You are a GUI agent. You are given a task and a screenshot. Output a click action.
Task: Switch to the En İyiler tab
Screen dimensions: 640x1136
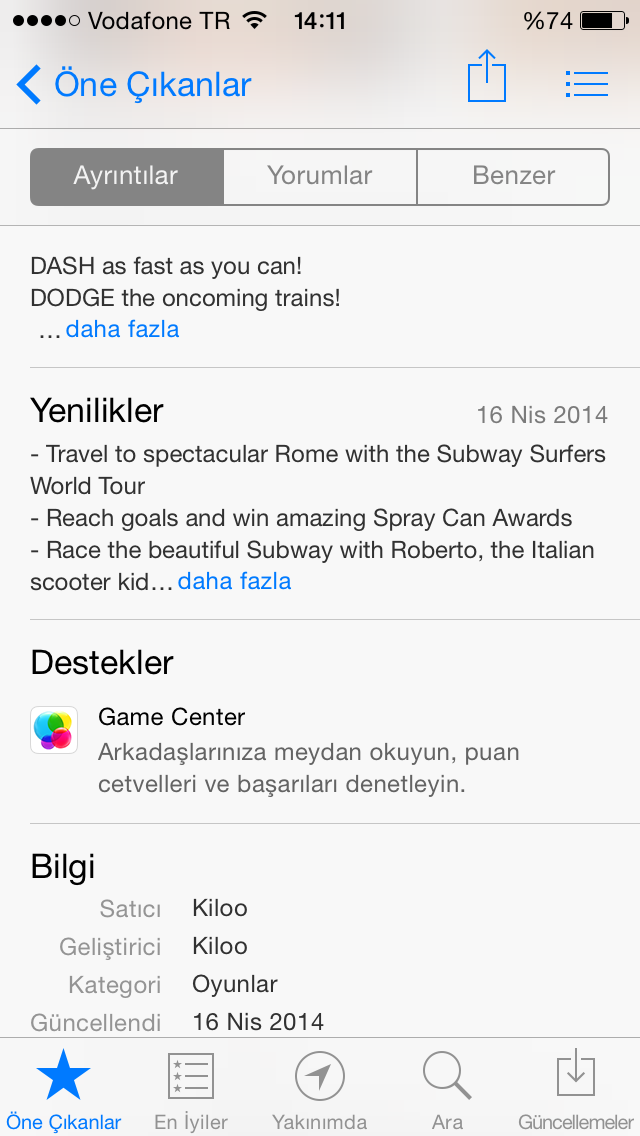pos(191,1088)
